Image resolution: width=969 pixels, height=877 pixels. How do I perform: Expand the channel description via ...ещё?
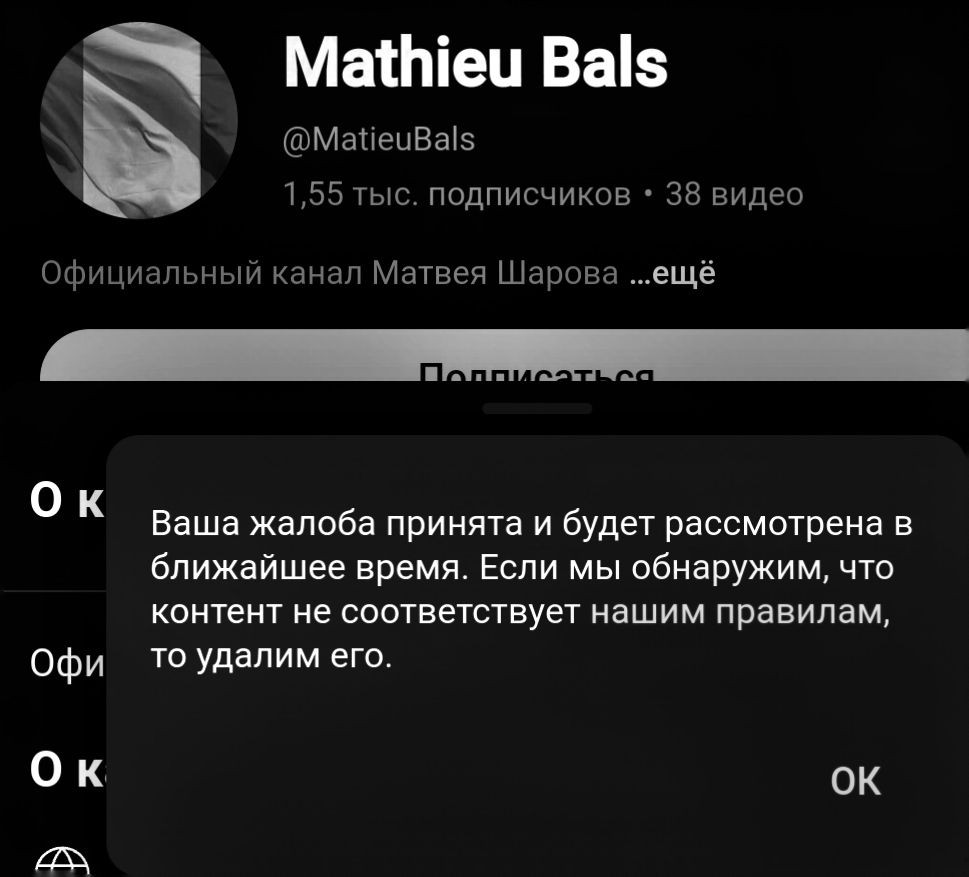point(673,273)
